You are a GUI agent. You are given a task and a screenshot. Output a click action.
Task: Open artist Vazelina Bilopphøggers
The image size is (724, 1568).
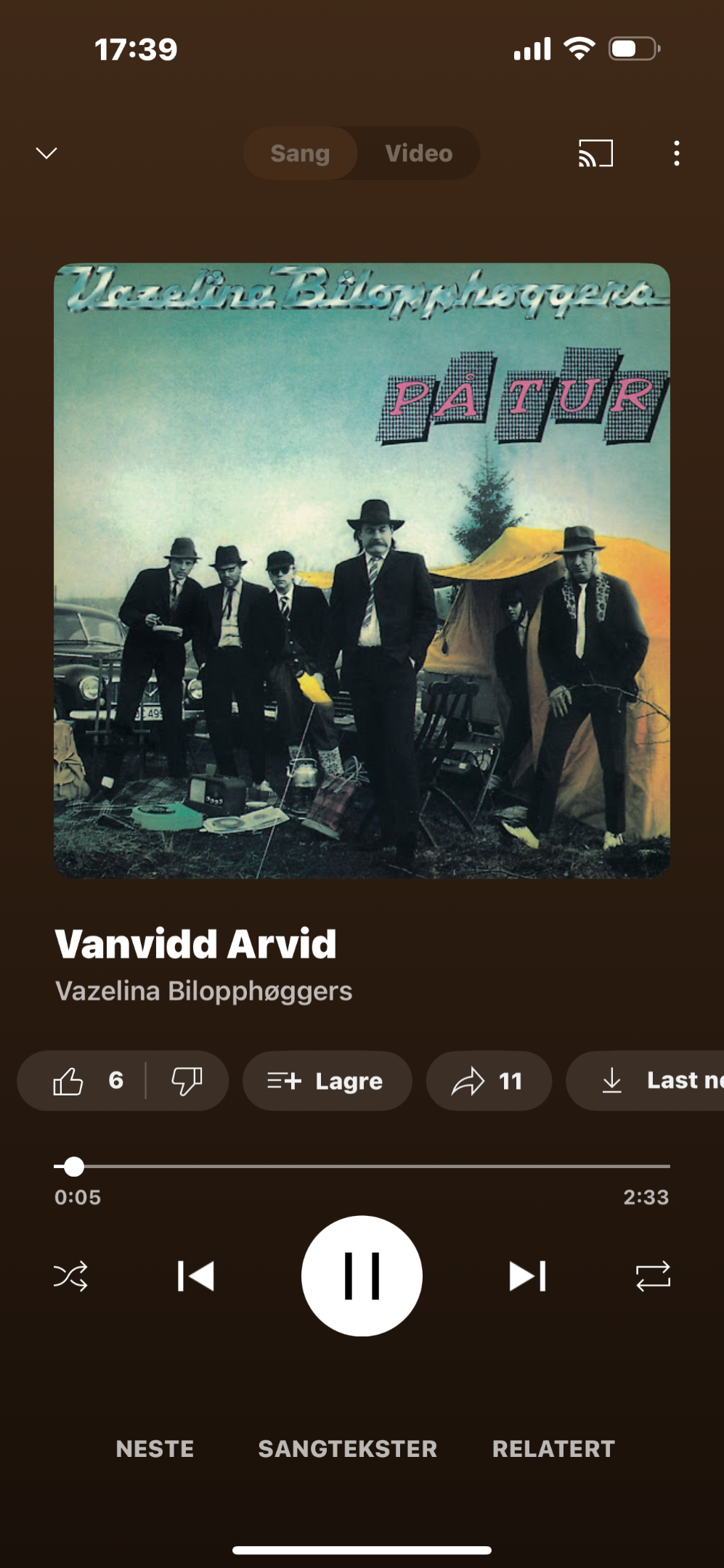click(x=204, y=991)
